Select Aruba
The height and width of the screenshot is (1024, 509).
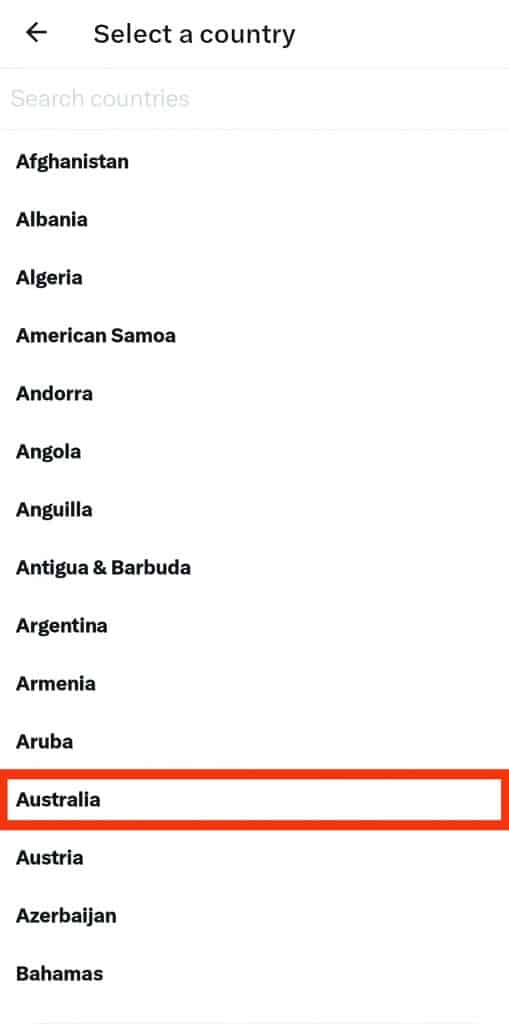click(x=254, y=742)
